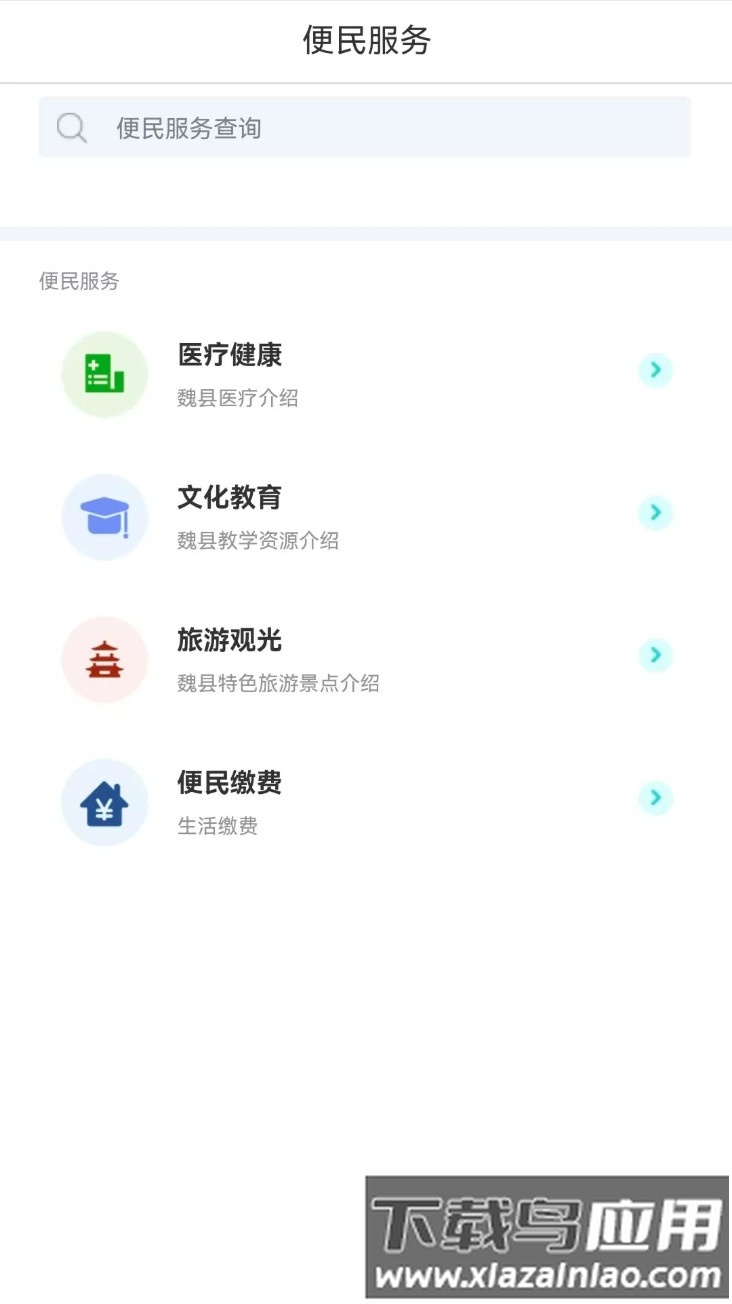The image size is (732, 1304).
Task: Expand the 旅游观光 row chevron arrow
Action: (655, 656)
